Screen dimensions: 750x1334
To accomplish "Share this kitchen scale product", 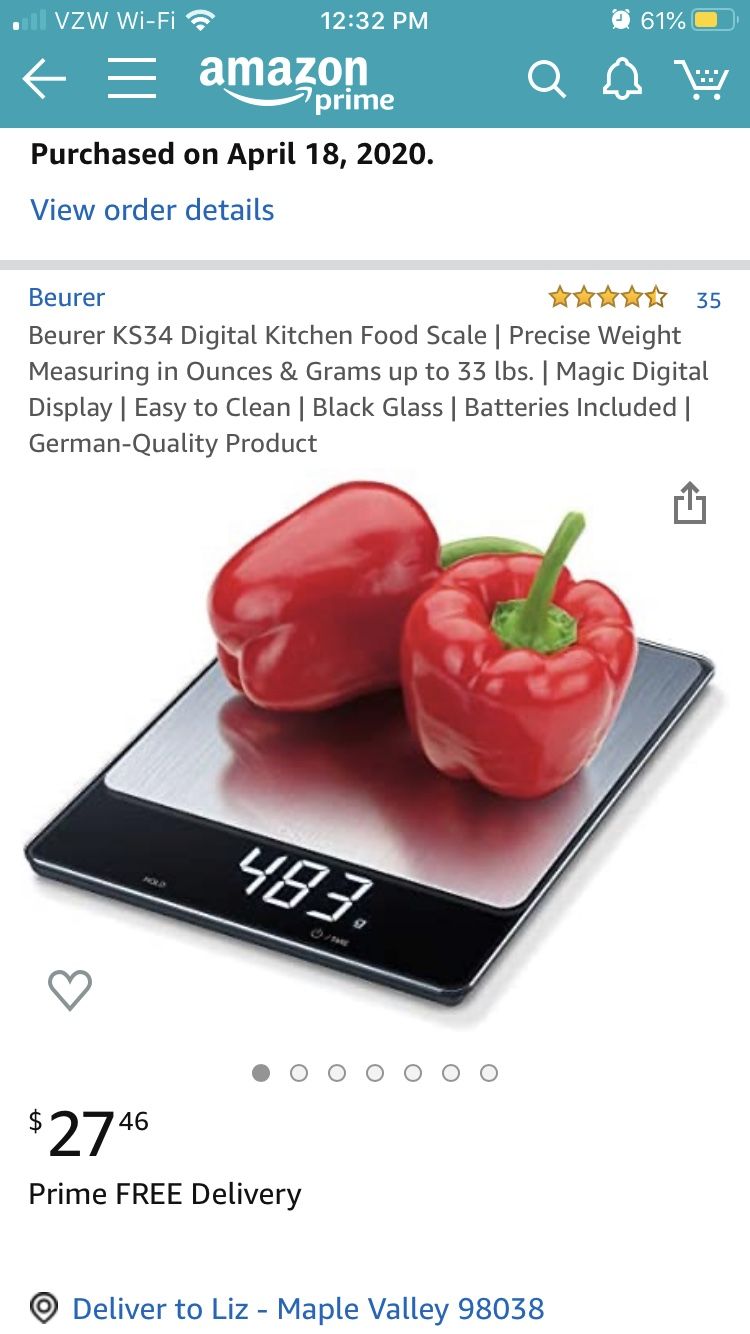I will point(690,503).
